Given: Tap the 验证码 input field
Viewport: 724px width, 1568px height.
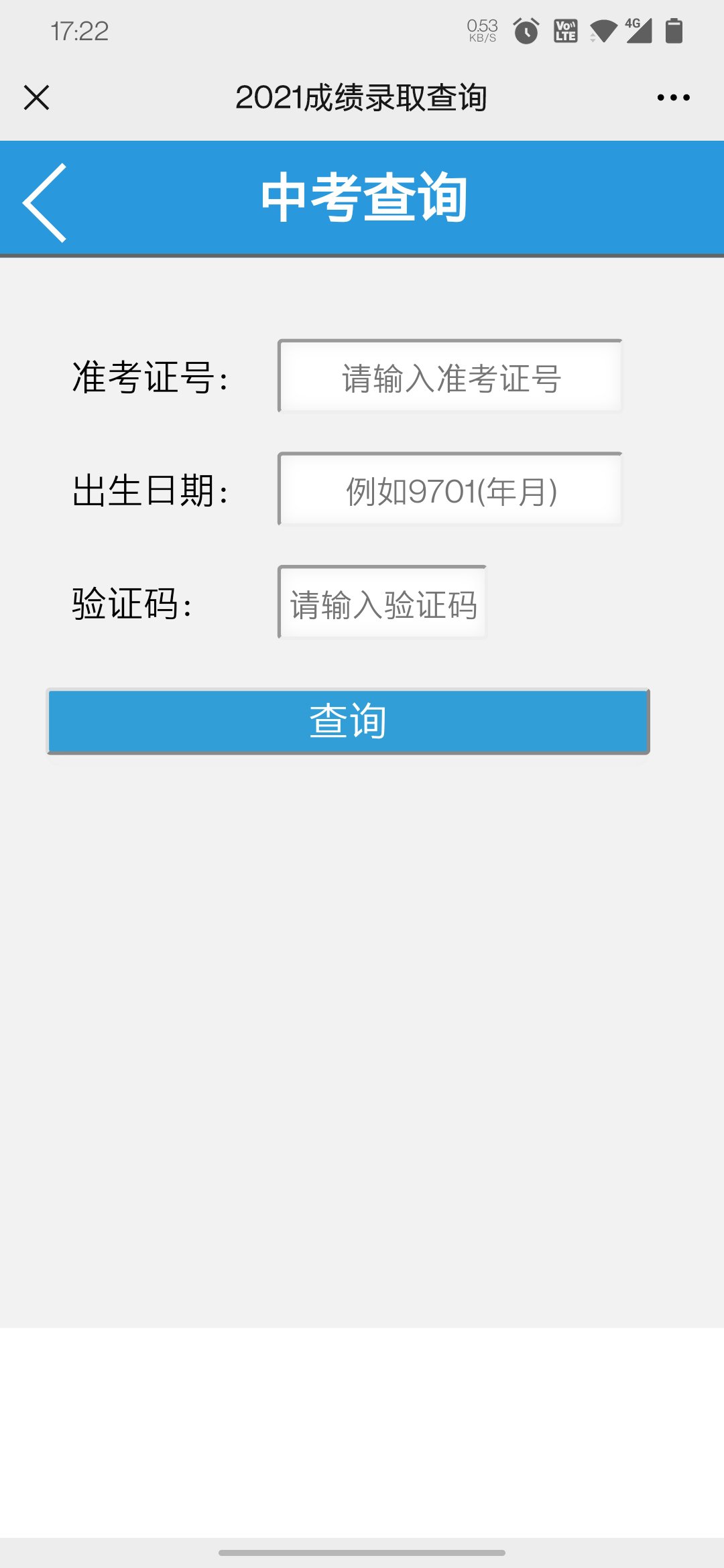Looking at the screenshot, I should click(382, 603).
